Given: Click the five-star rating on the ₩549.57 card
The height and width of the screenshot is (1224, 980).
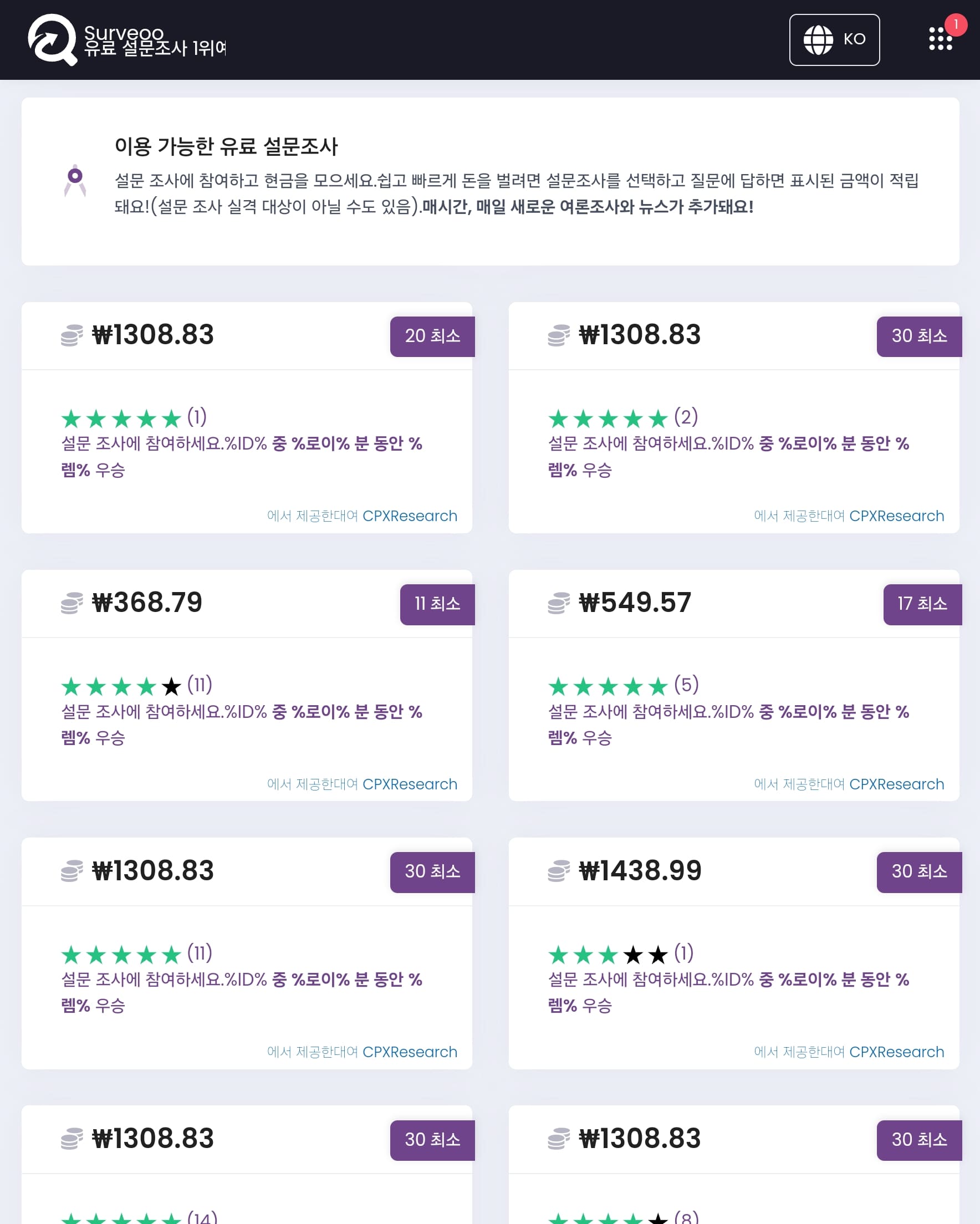Looking at the screenshot, I should pyautogui.click(x=608, y=686).
